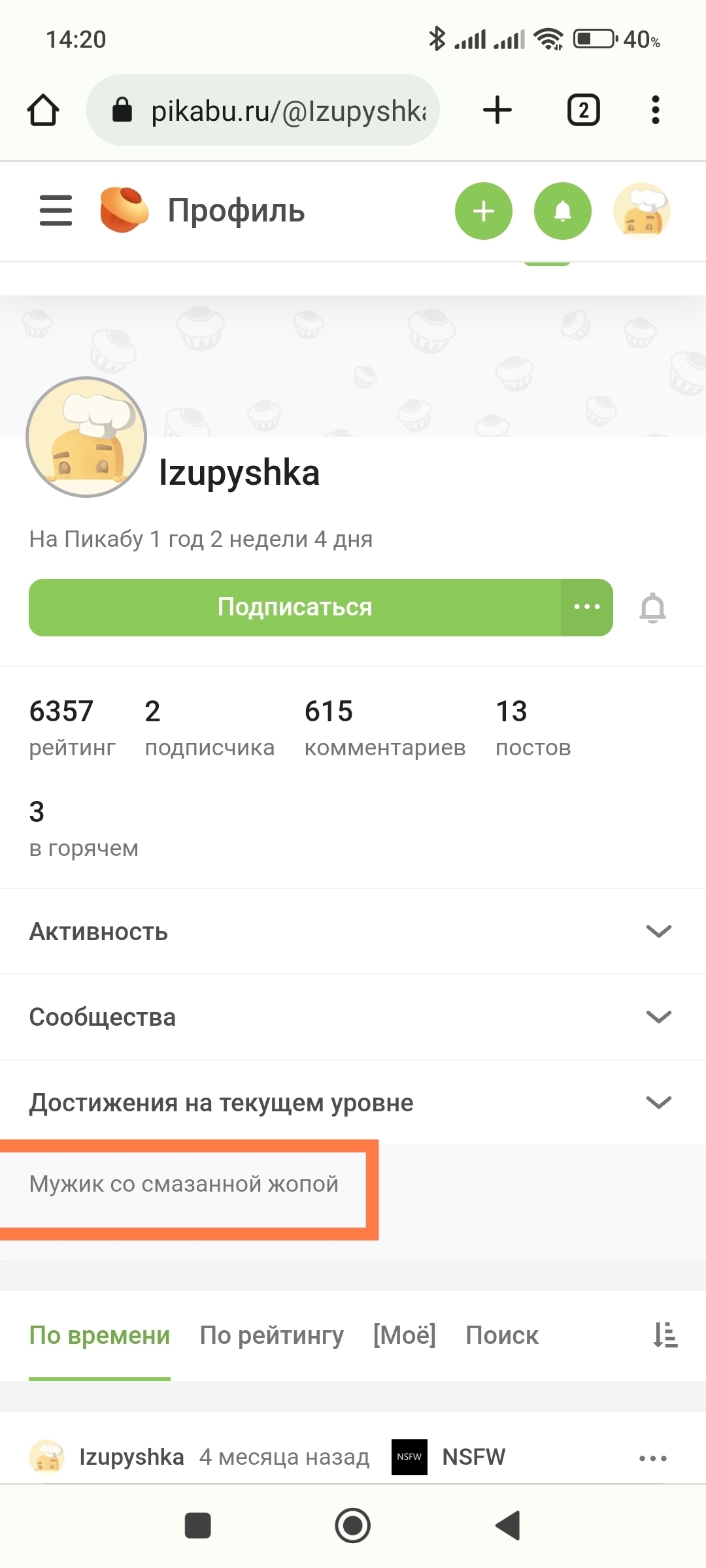Open a new browser tab
Viewport: 706px width, 1568px height.
497,110
